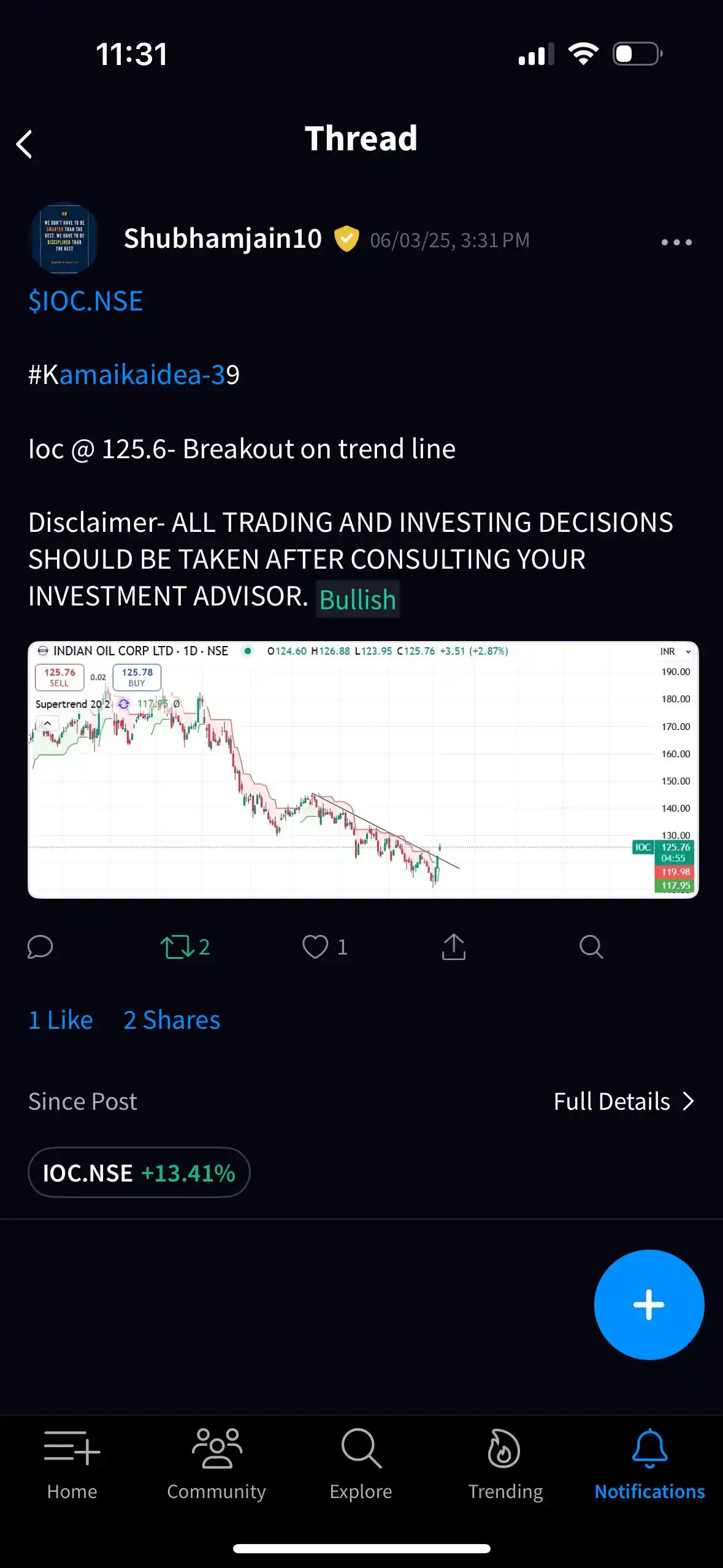
Task: Open the $IOC.NSE ticker link
Action: (85, 301)
